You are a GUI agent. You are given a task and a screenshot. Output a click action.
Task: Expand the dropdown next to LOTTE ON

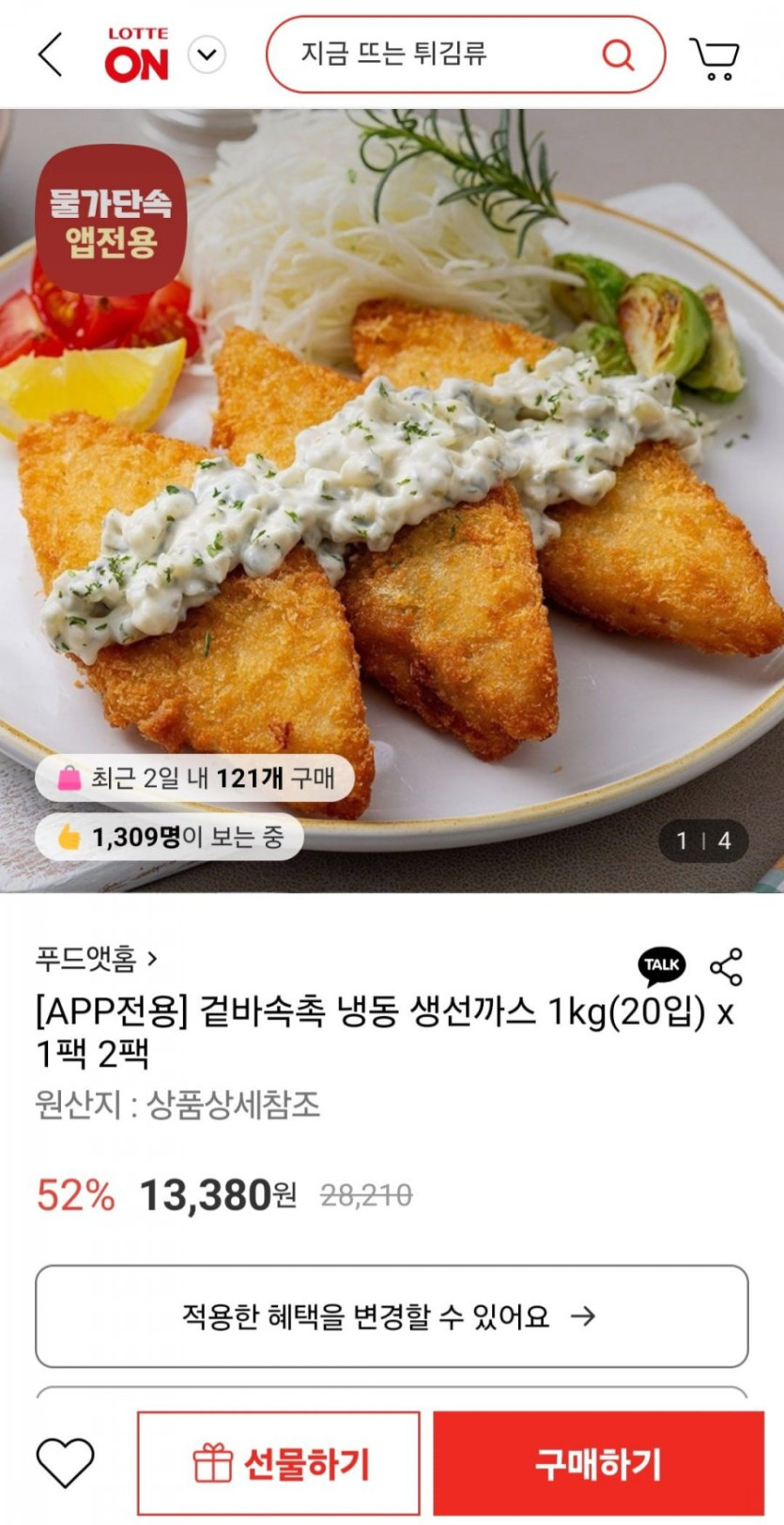click(207, 54)
